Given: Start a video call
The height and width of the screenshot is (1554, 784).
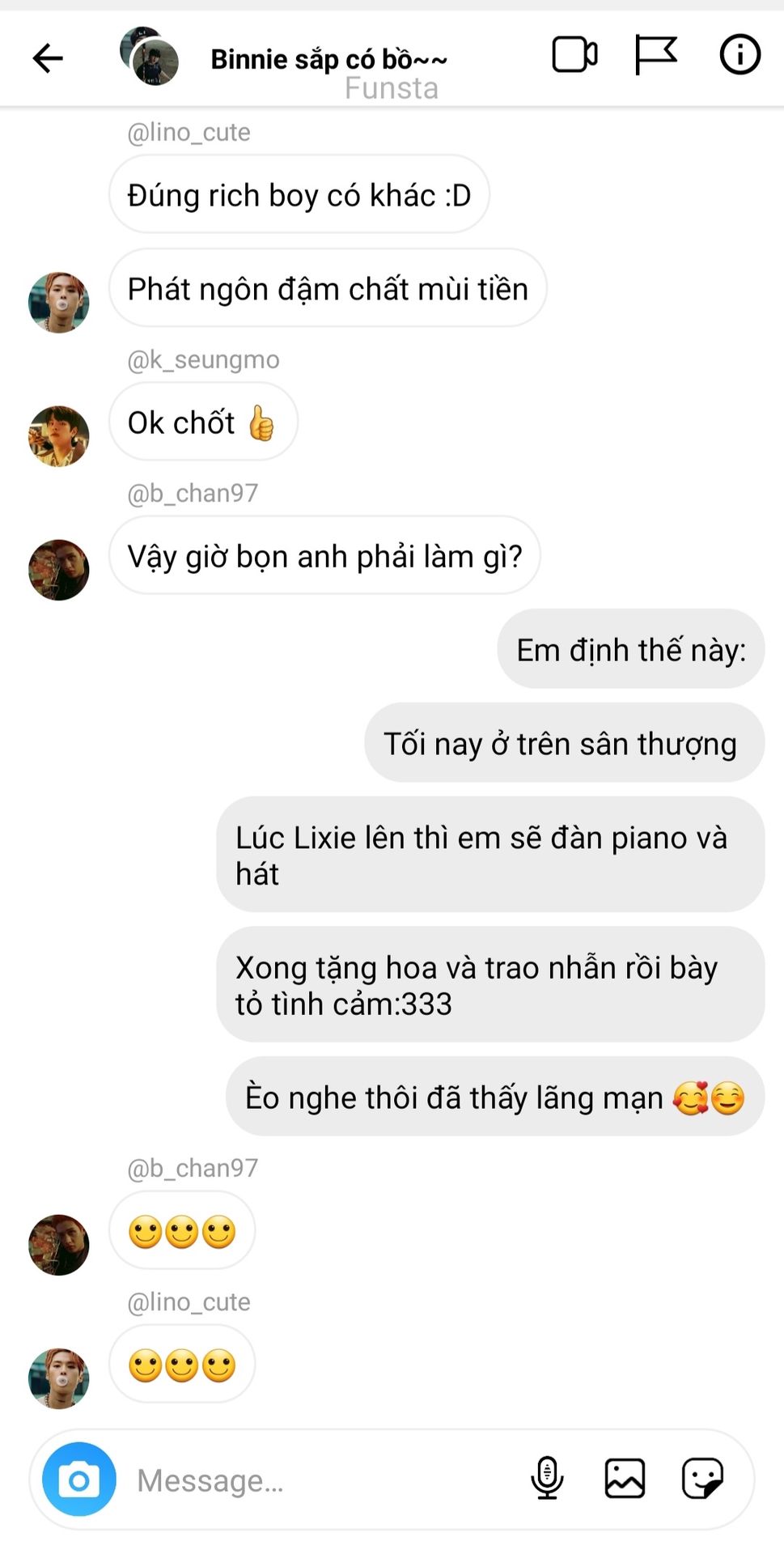Looking at the screenshot, I should tap(574, 55).
